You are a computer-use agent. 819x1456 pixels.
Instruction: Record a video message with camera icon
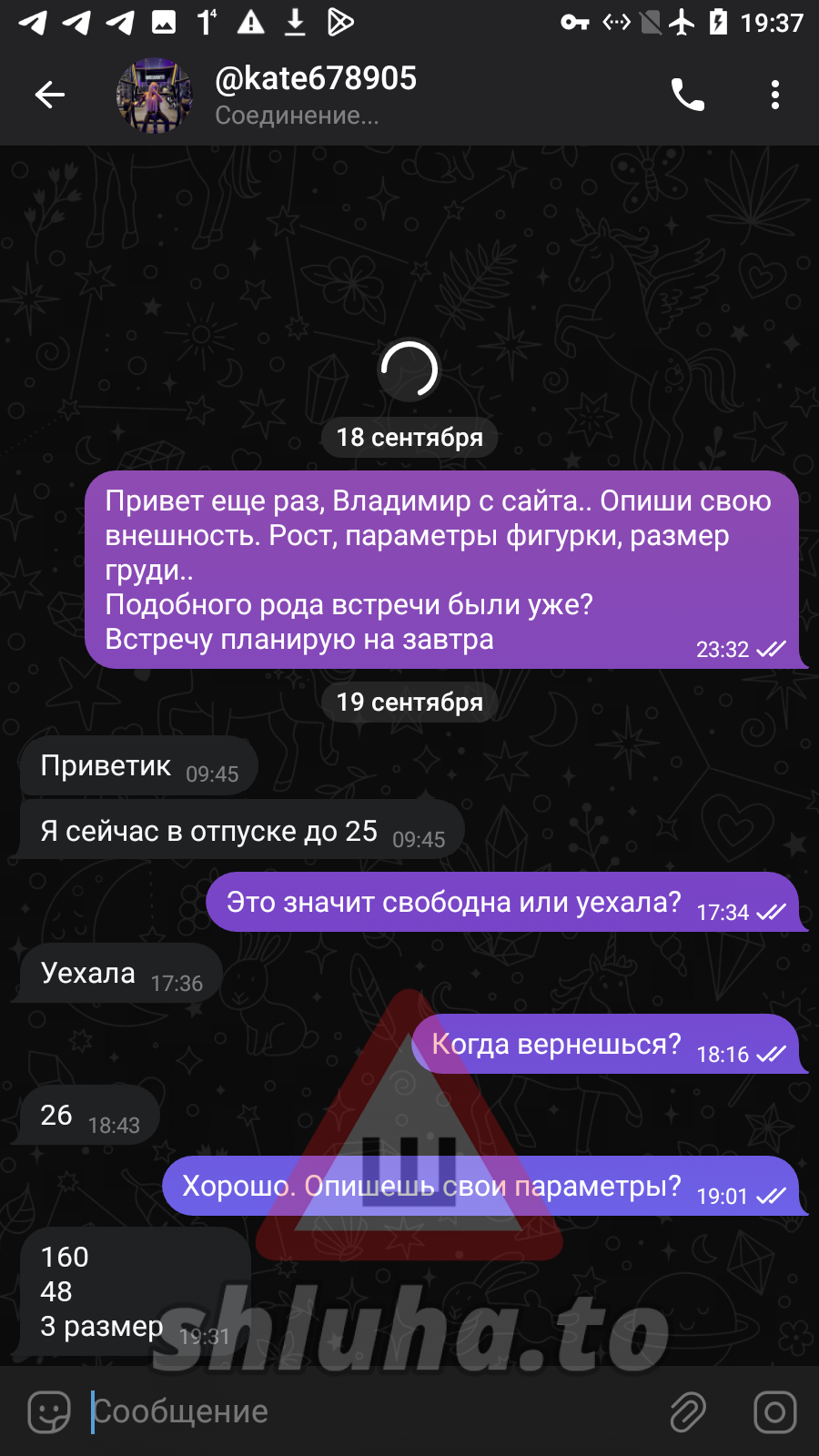pyautogui.click(x=774, y=1411)
